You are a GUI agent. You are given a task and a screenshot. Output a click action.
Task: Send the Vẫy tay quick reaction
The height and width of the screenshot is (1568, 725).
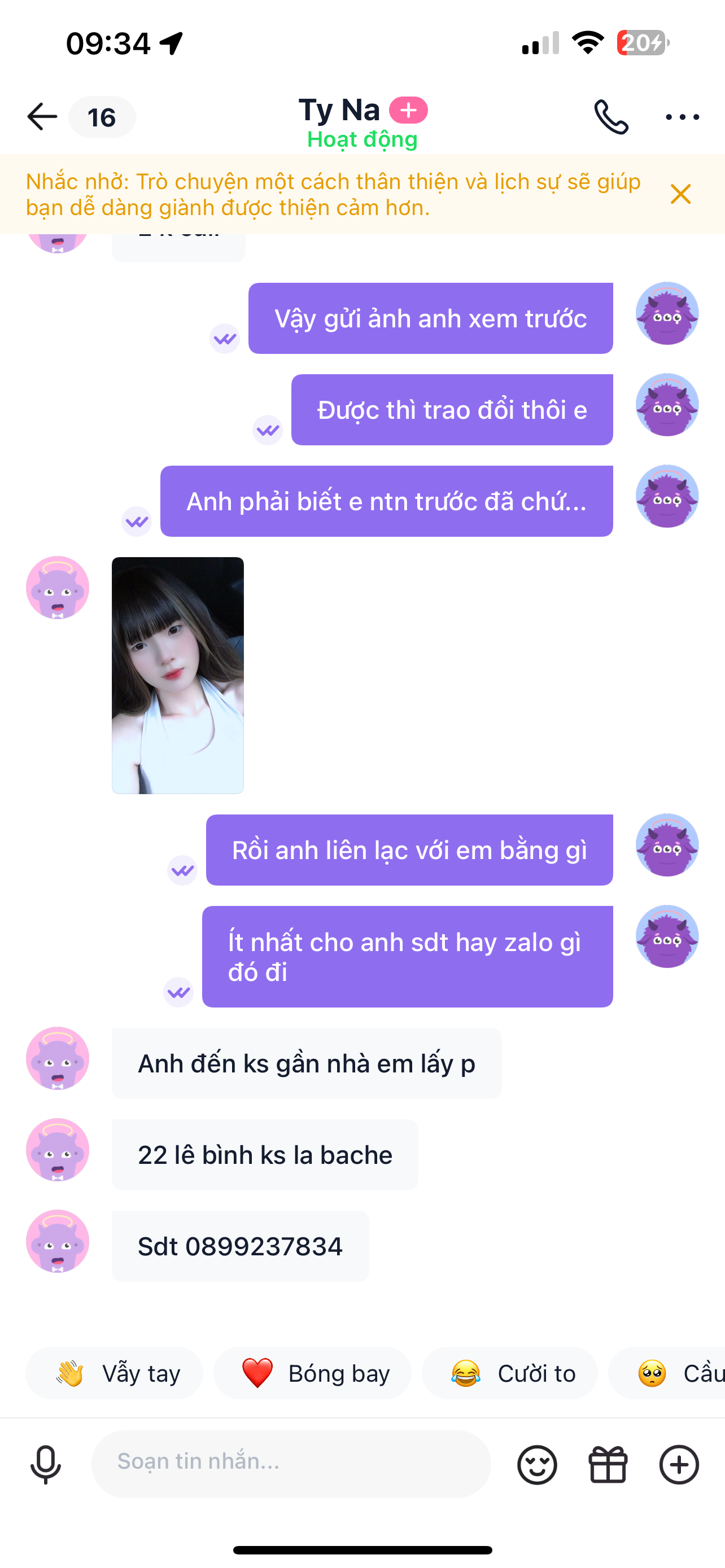pyautogui.click(x=115, y=1373)
